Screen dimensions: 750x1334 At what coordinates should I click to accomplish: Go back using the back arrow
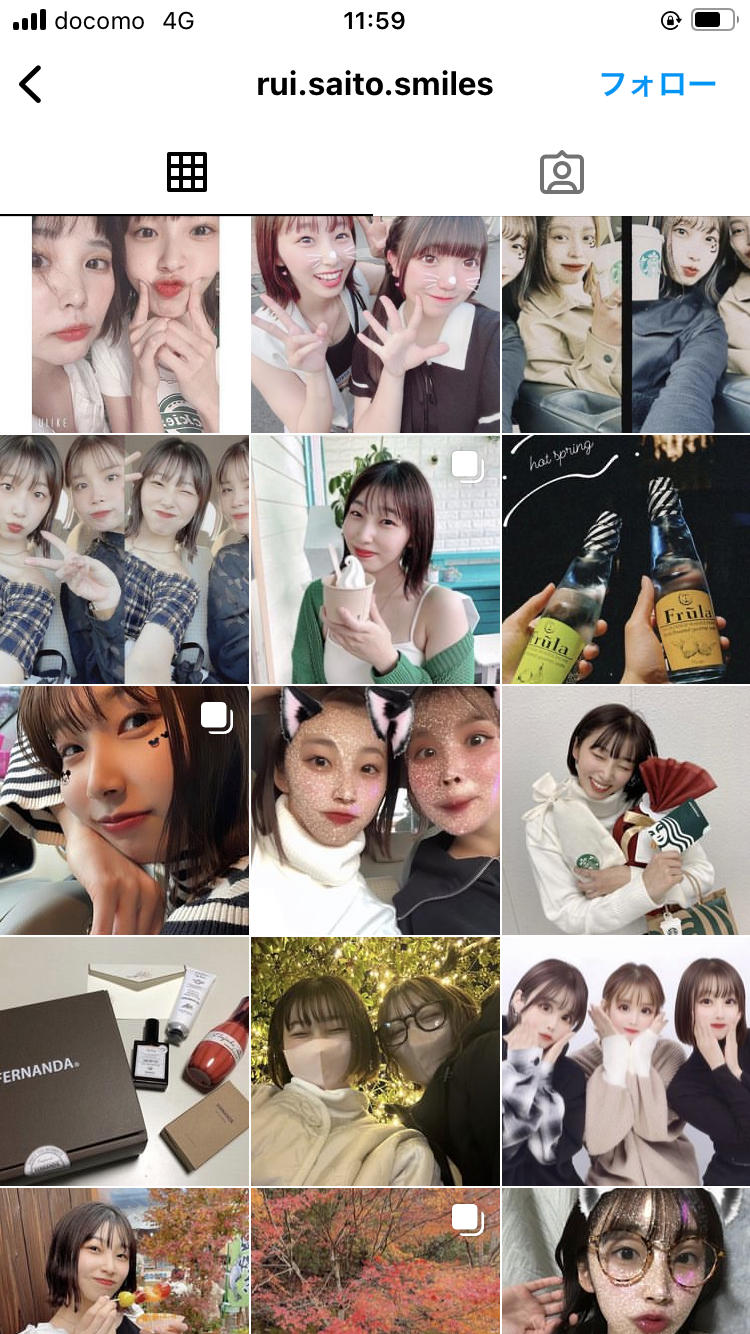[31, 84]
